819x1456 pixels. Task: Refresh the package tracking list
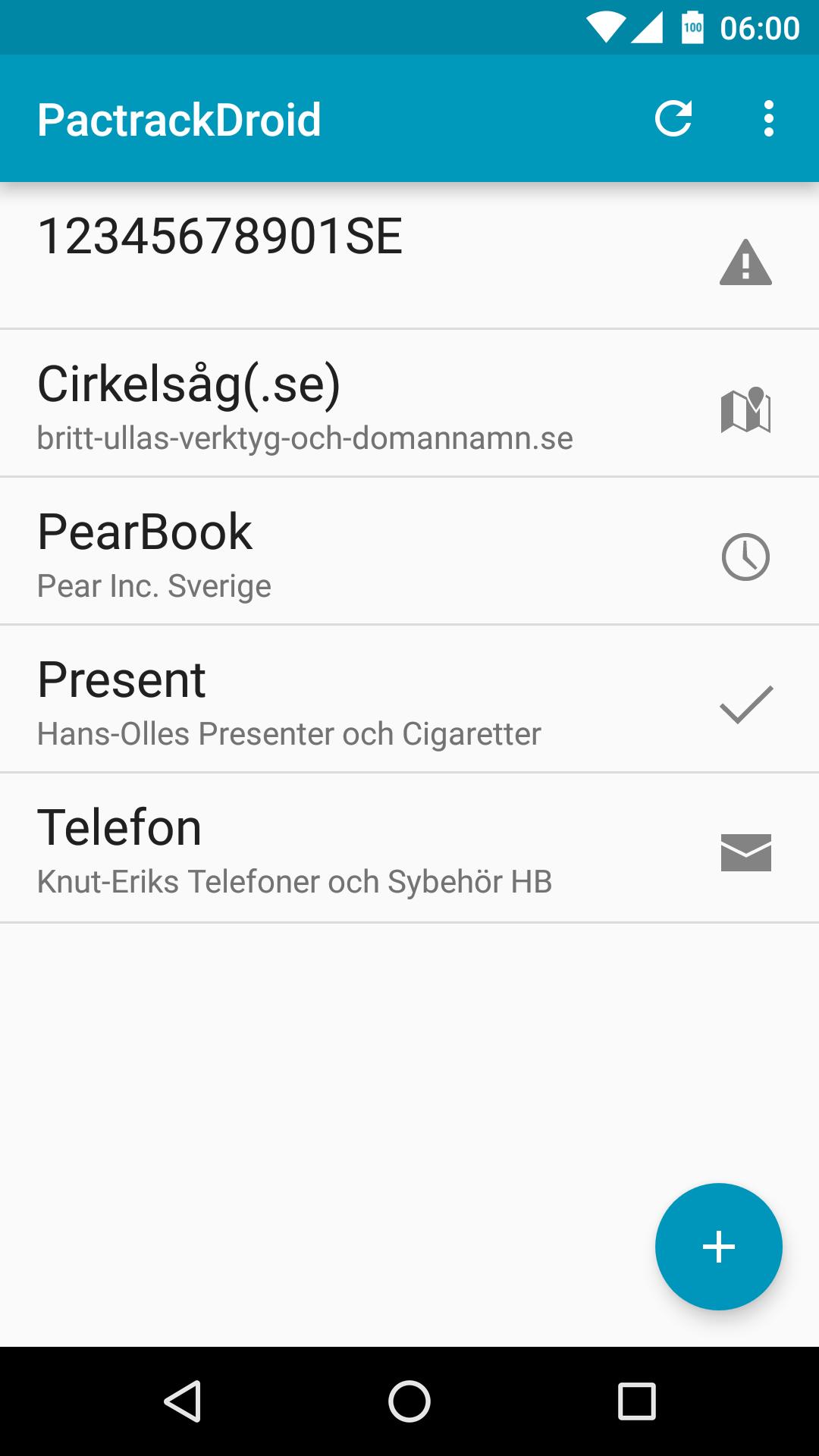click(x=674, y=118)
